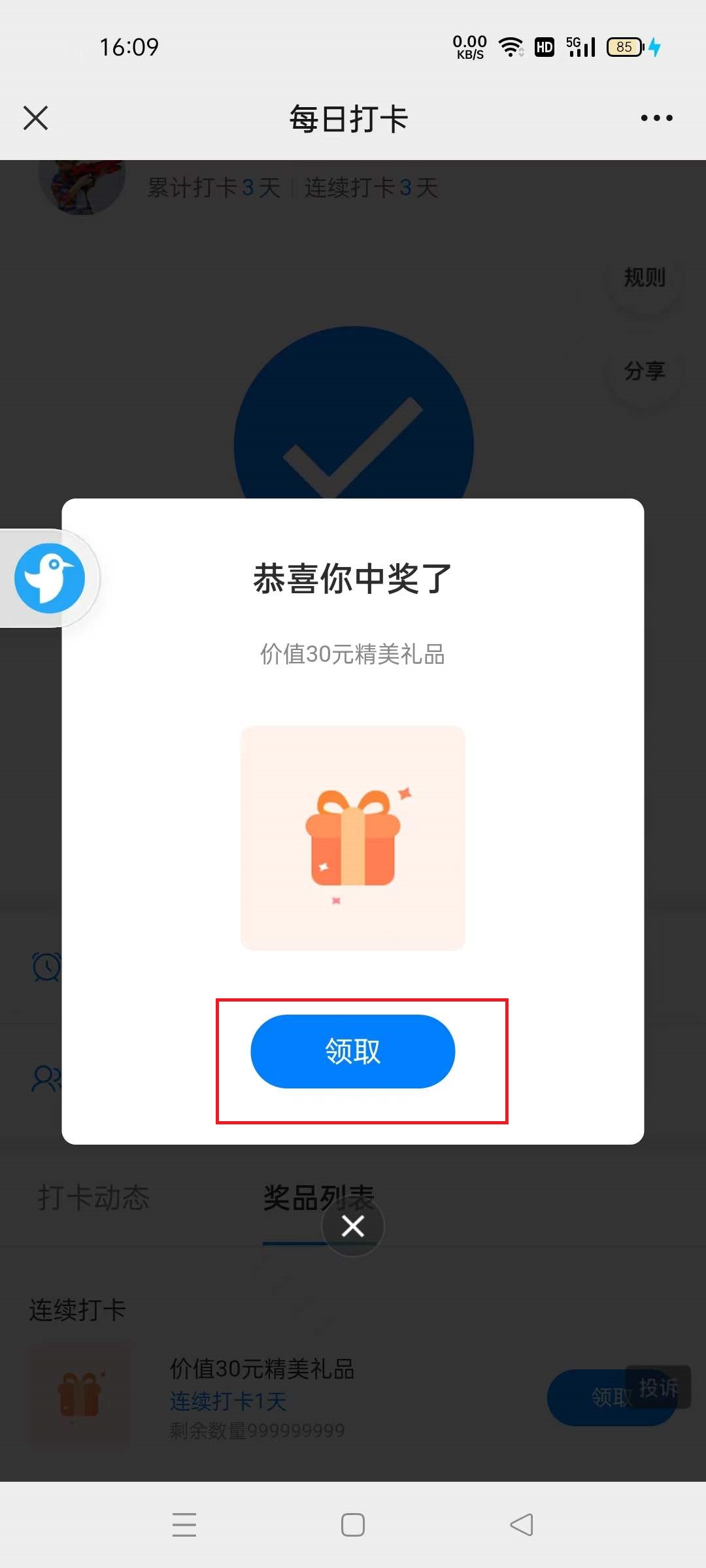Close the 每日打卡 page
This screenshot has height=1568, width=706.
(36, 118)
